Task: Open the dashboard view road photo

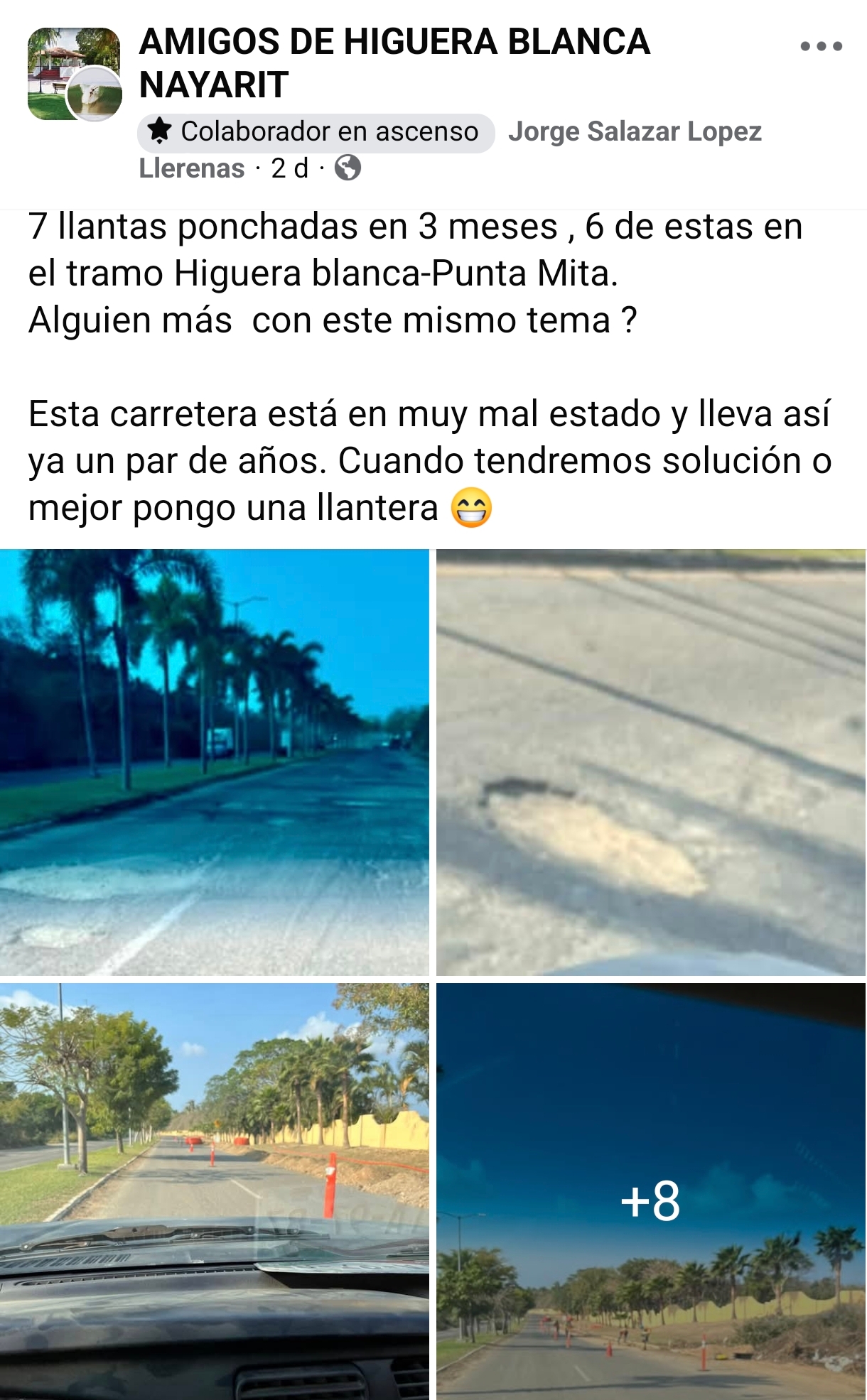Action: coord(214,1190)
